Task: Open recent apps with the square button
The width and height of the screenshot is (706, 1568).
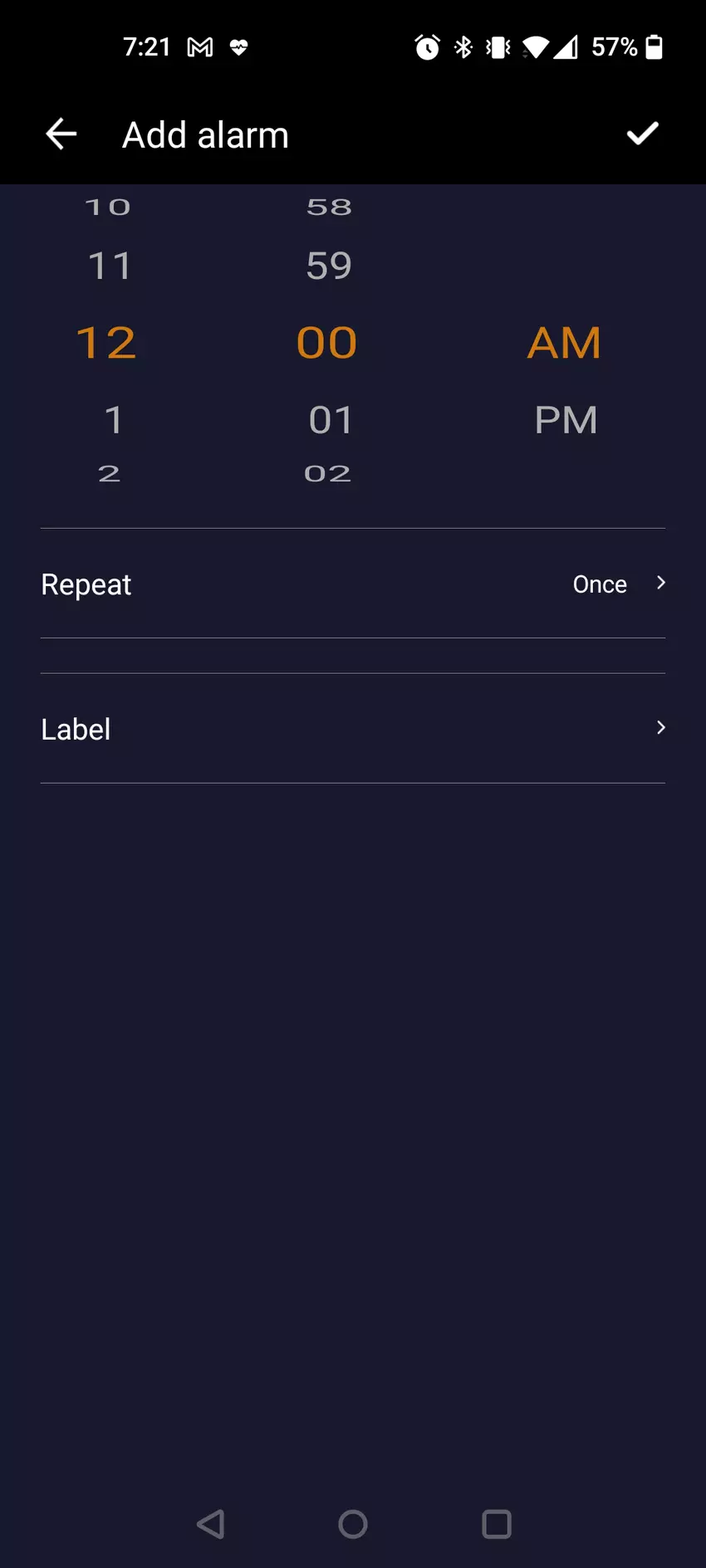Action: click(x=496, y=1524)
